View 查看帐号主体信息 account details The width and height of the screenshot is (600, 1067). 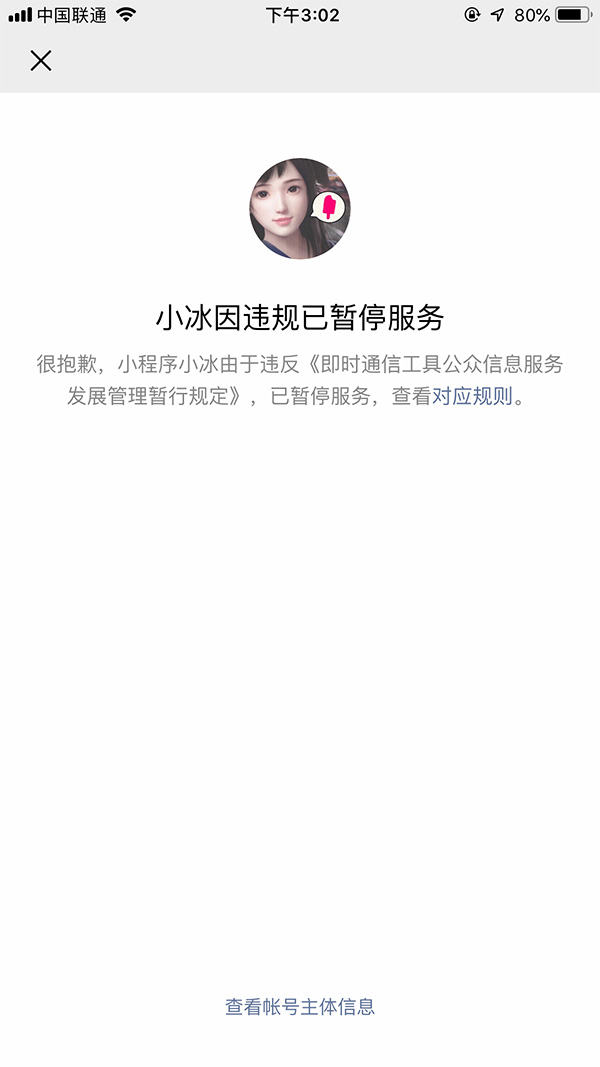300,1007
